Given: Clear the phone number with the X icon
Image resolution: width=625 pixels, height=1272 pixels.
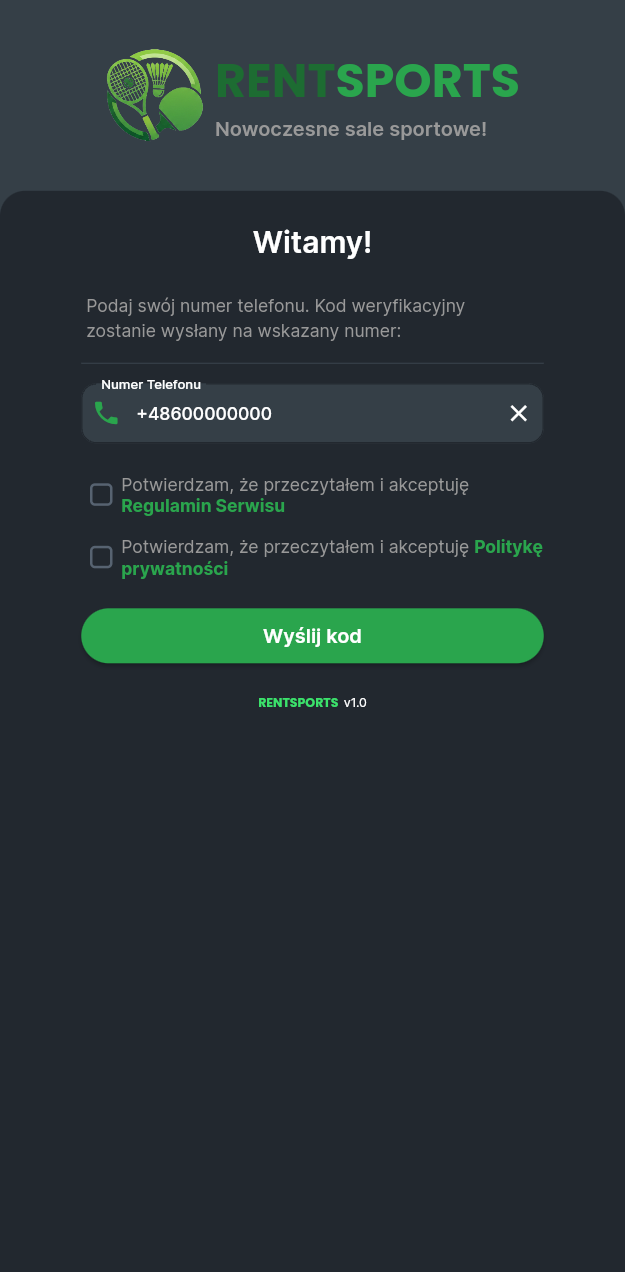Looking at the screenshot, I should click(x=518, y=414).
